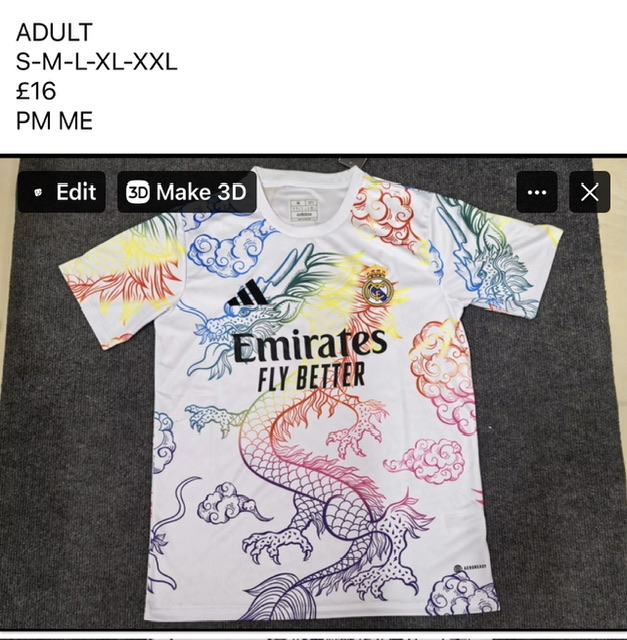627x640 pixels.
Task: Select the Make 3D option
Action: [187, 192]
